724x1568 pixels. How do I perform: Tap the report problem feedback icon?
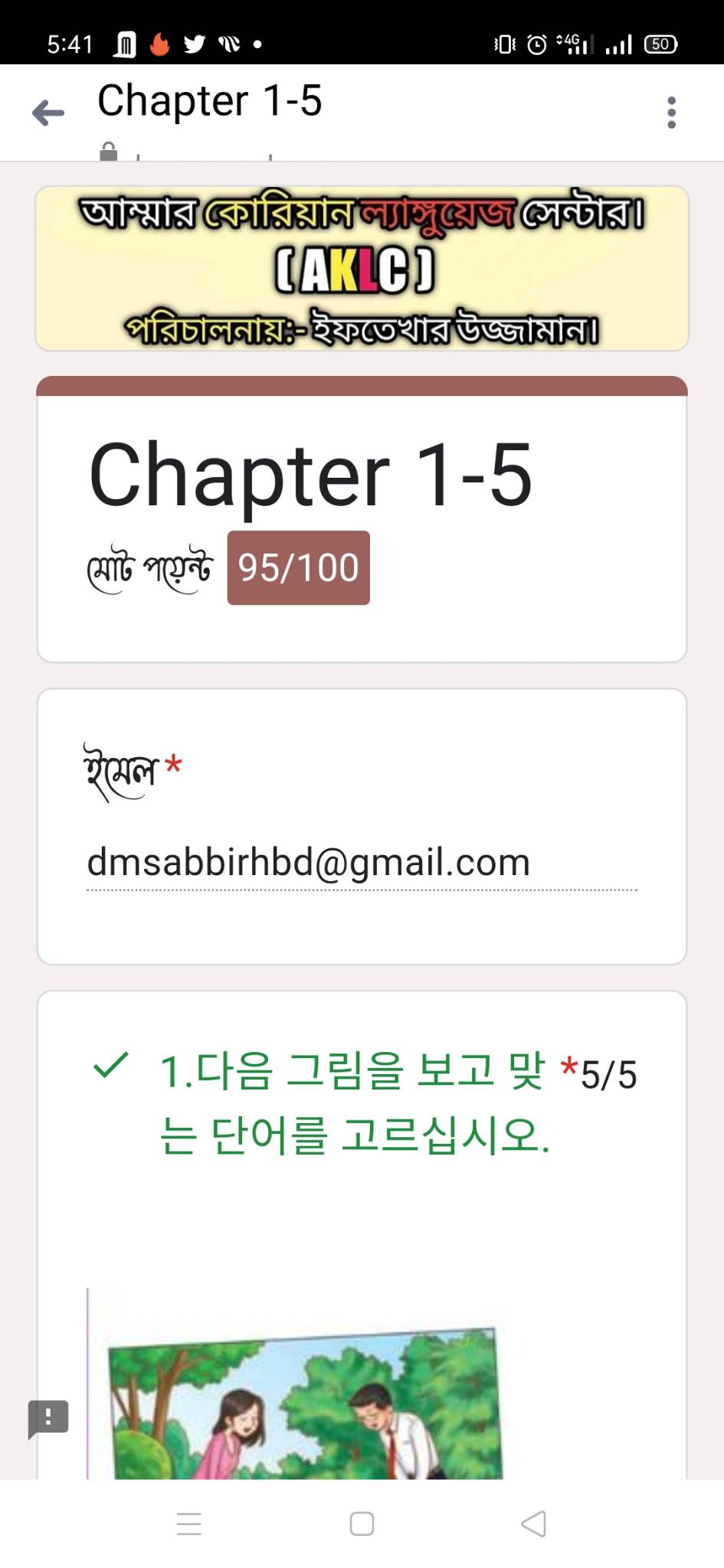(48, 1419)
